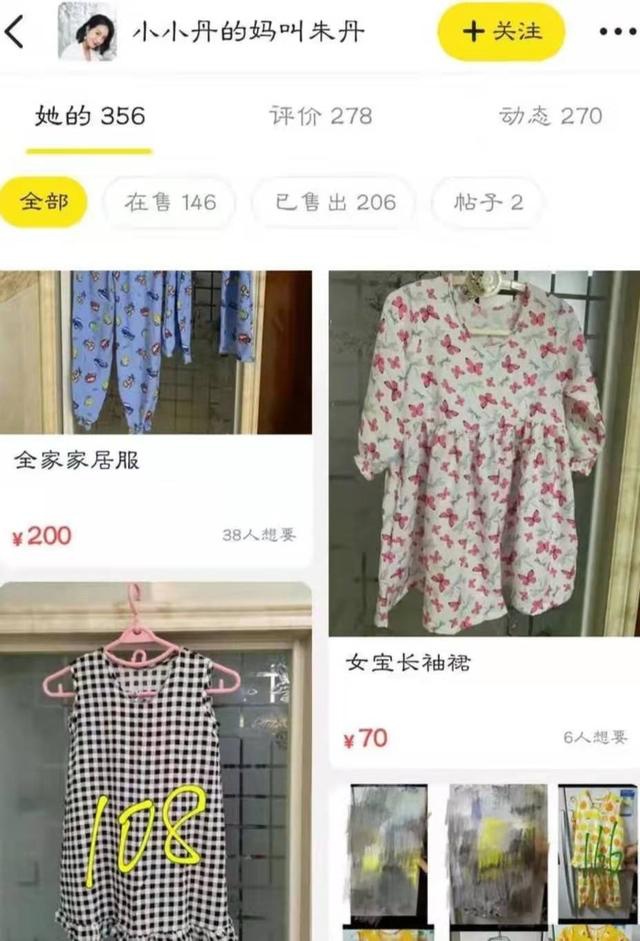The image size is (640, 941).
Task: Switch to the 动态 270 tab
Action: click(x=550, y=116)
